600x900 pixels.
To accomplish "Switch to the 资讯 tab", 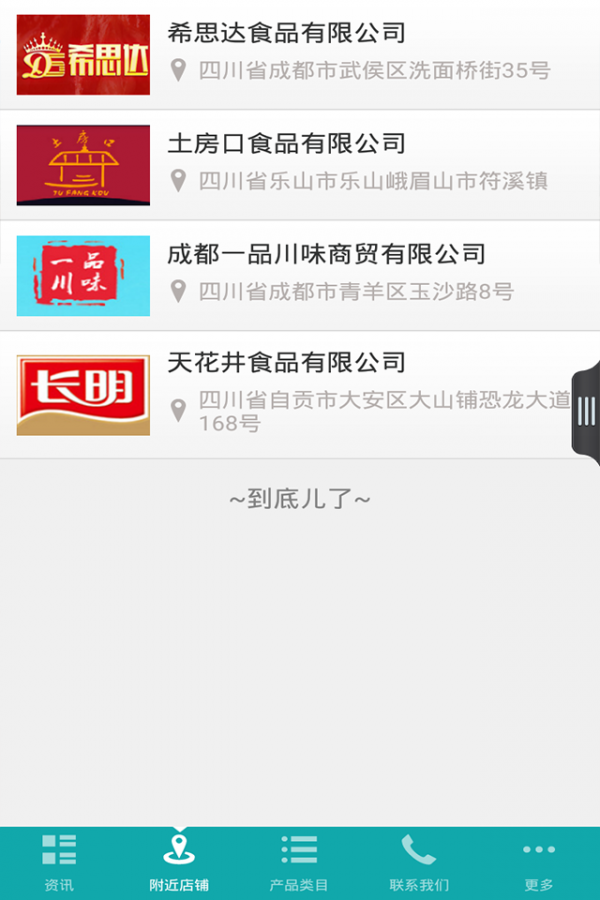I will coord(59,863).
